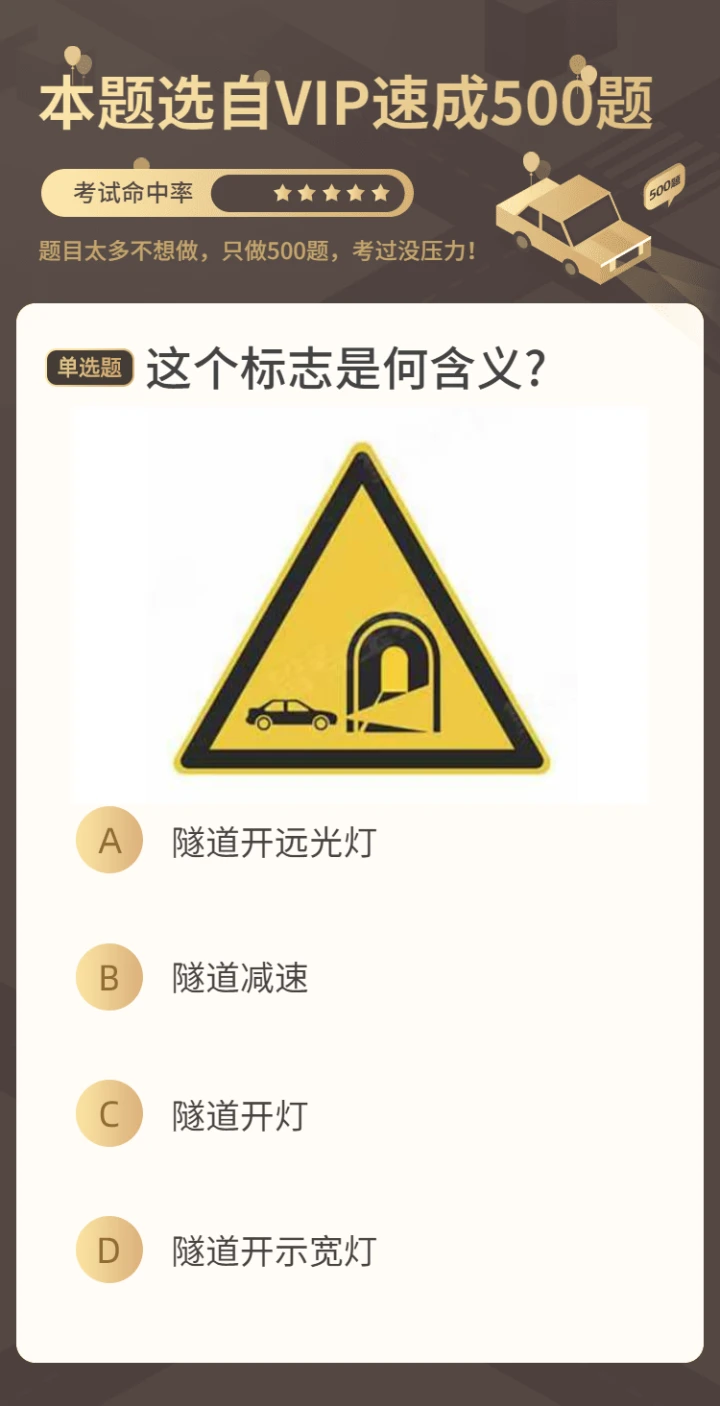Enlarge the tunnel warning sign image
Screen dimensions: 720x1406
pos(360,605)
